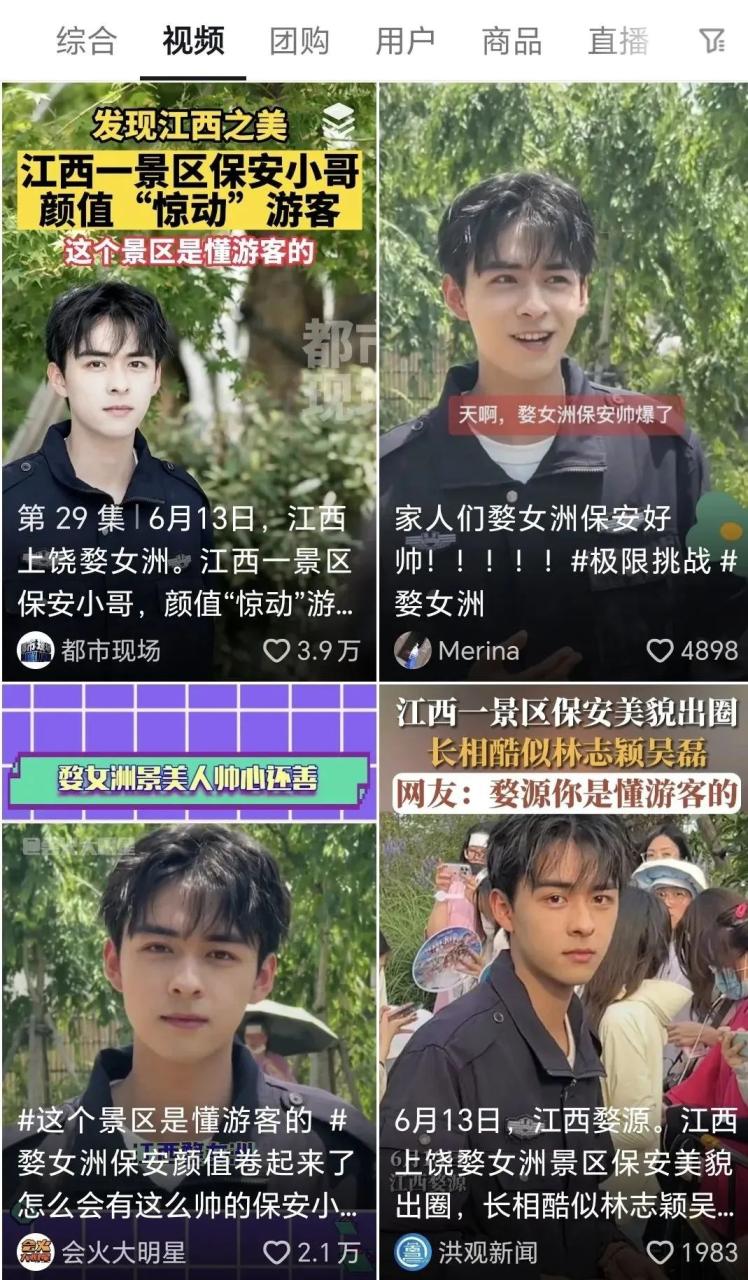This screenshot has height=1280, width=748.
Task: Like the 会火大明星 video with 2.1万 likes
Action: tap(277, 1252)
